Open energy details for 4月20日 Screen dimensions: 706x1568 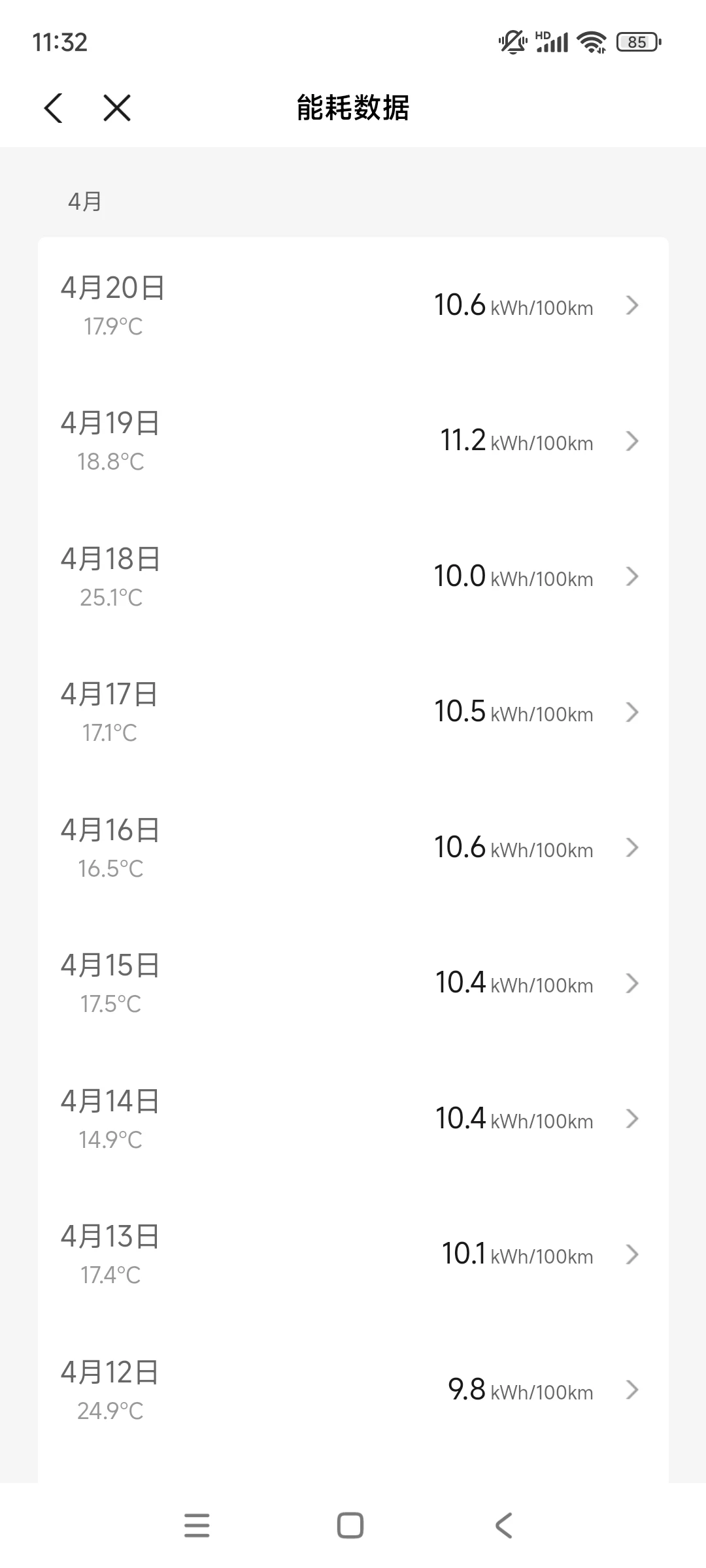353,306
